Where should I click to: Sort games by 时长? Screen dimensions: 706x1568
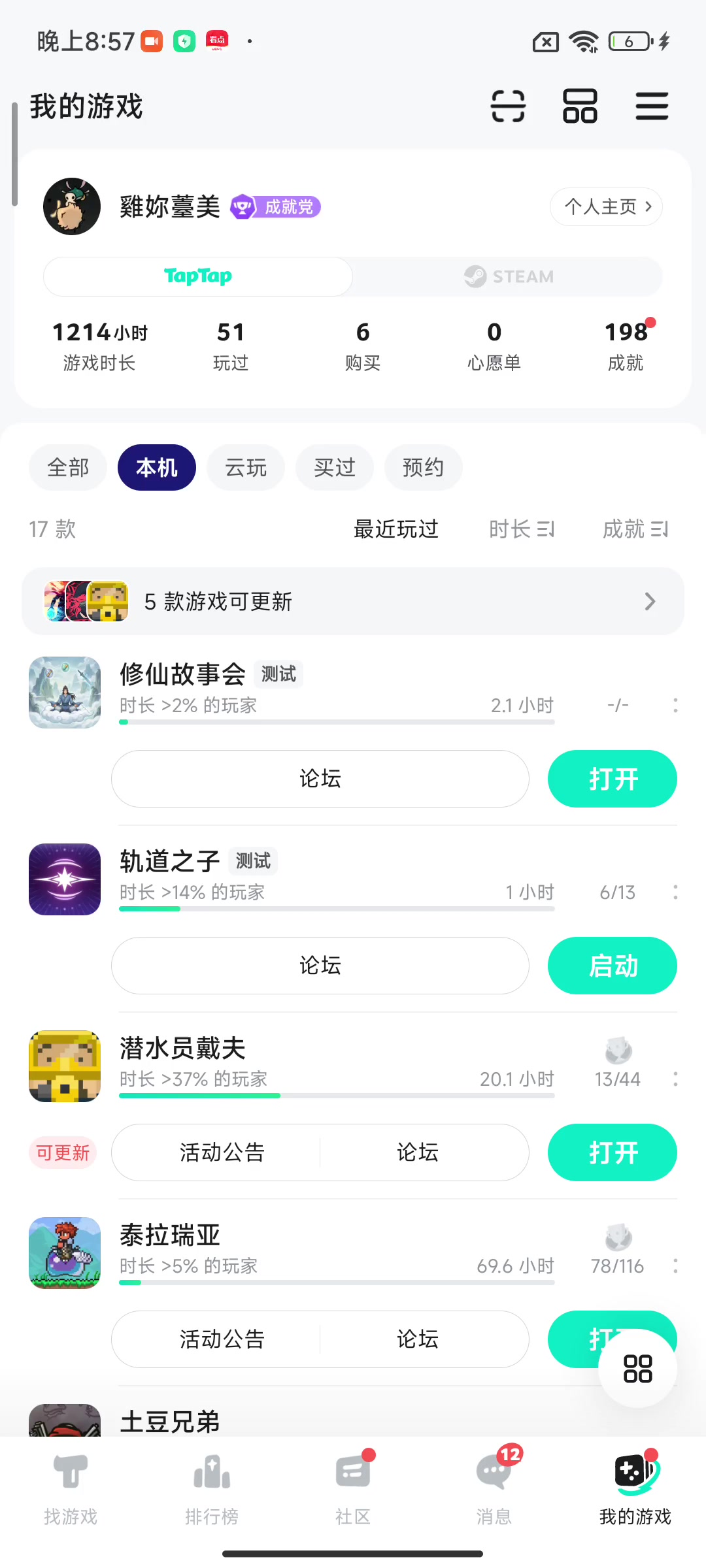(521, 529)
